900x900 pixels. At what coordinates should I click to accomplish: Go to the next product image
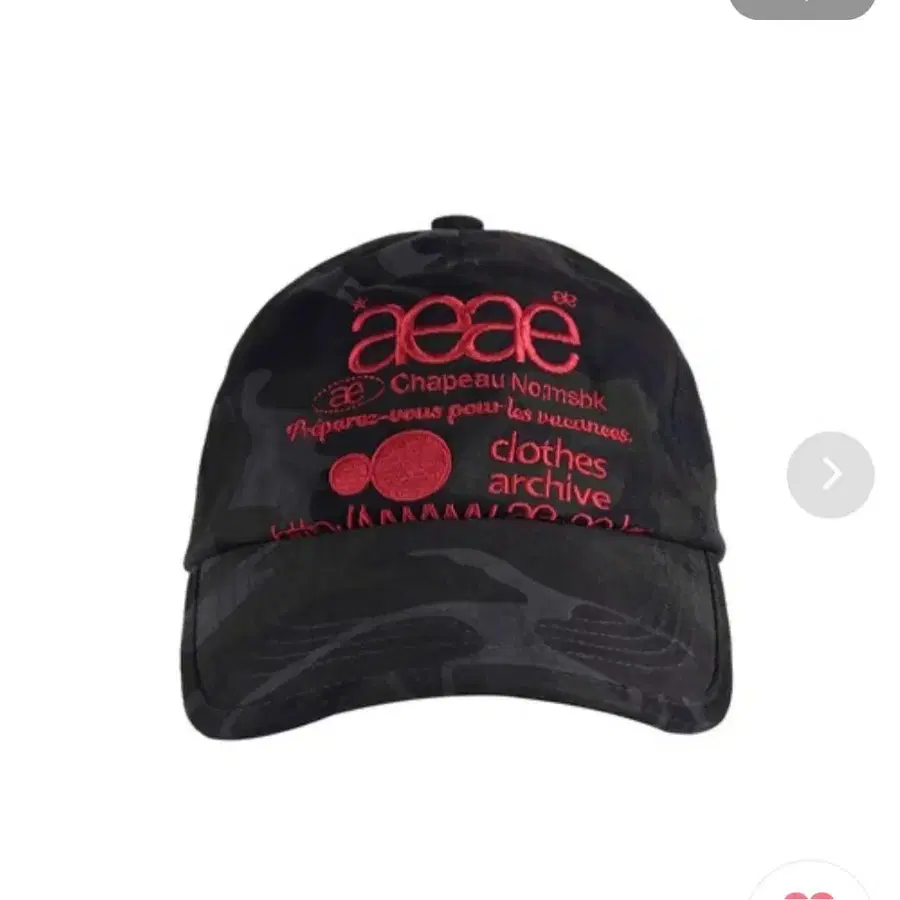pyautogui.click(x=830, y=474)
